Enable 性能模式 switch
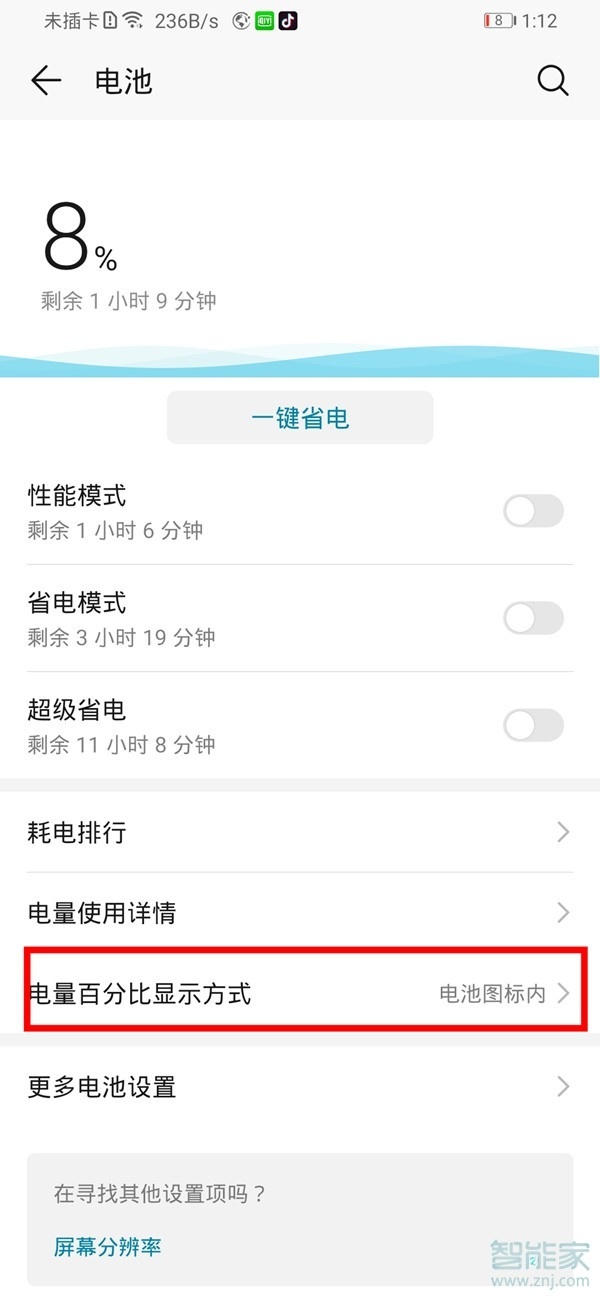Viewport: 600px width, 1300px height. click(x=533, y=511)
